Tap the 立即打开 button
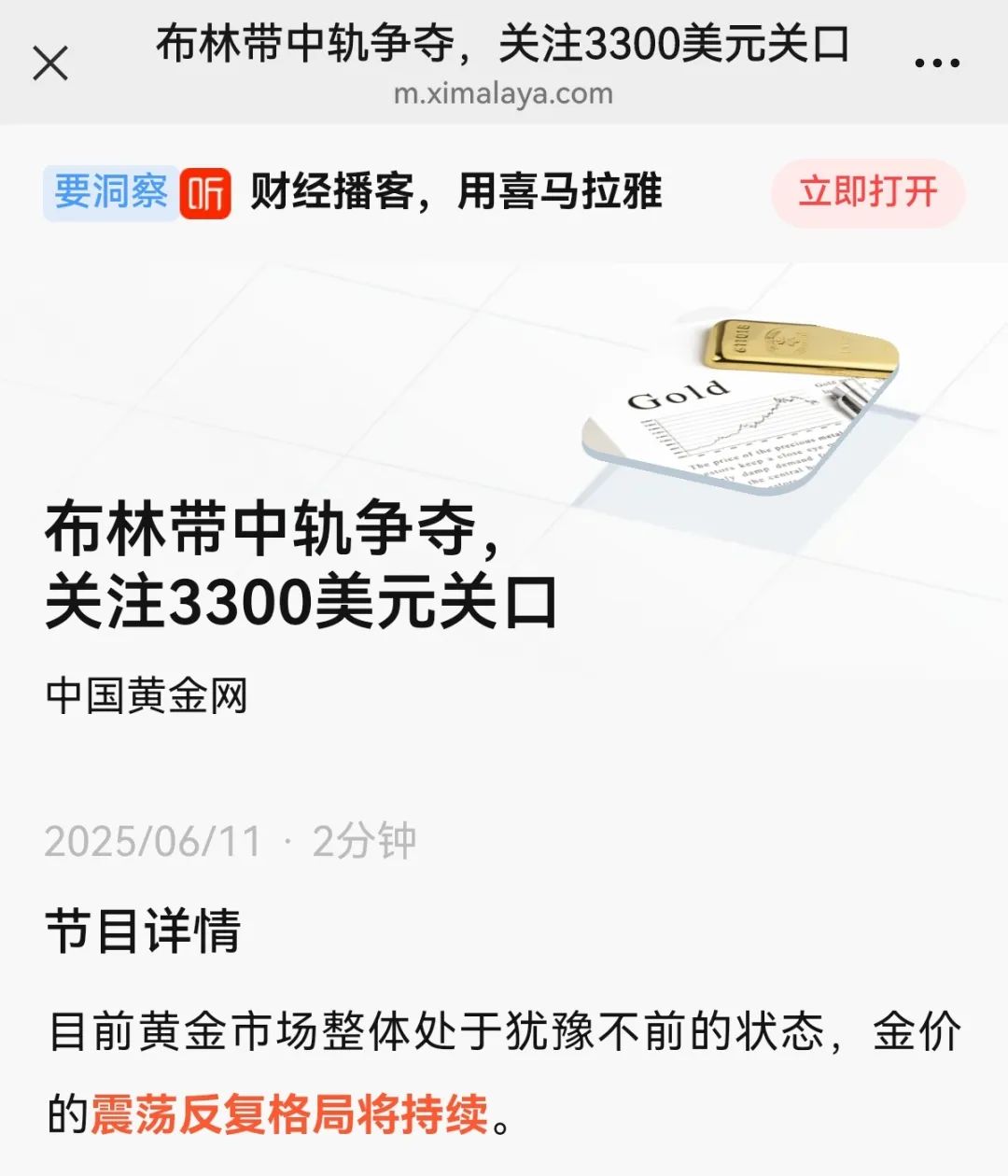1008x1176 pixels. coord(867,192)
